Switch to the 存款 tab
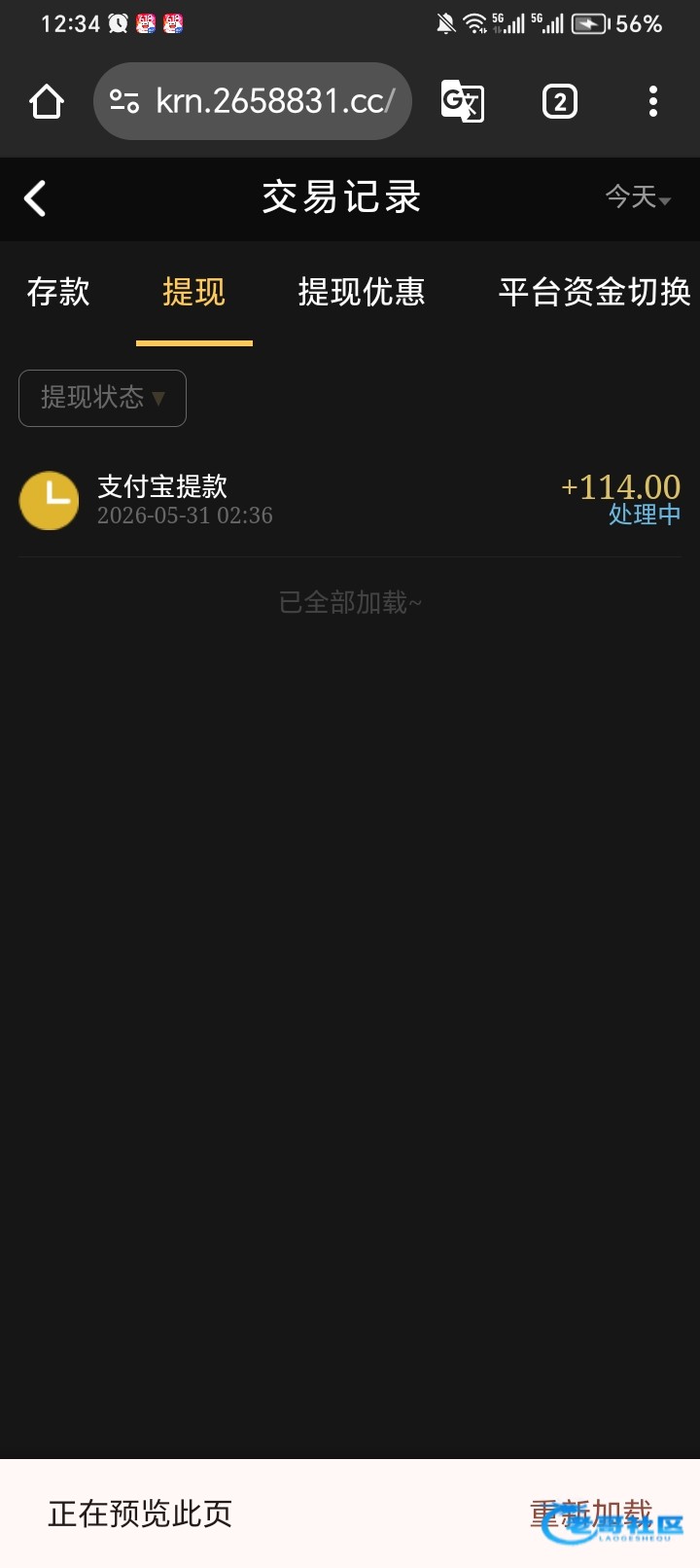700x1568 pixels. (58, 292)
